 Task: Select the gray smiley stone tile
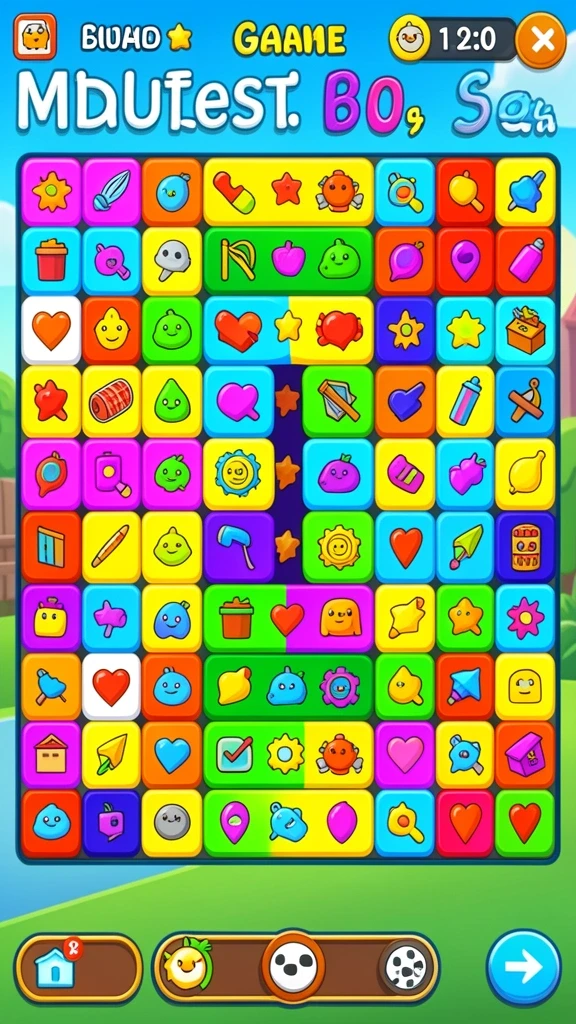point(172,822)
